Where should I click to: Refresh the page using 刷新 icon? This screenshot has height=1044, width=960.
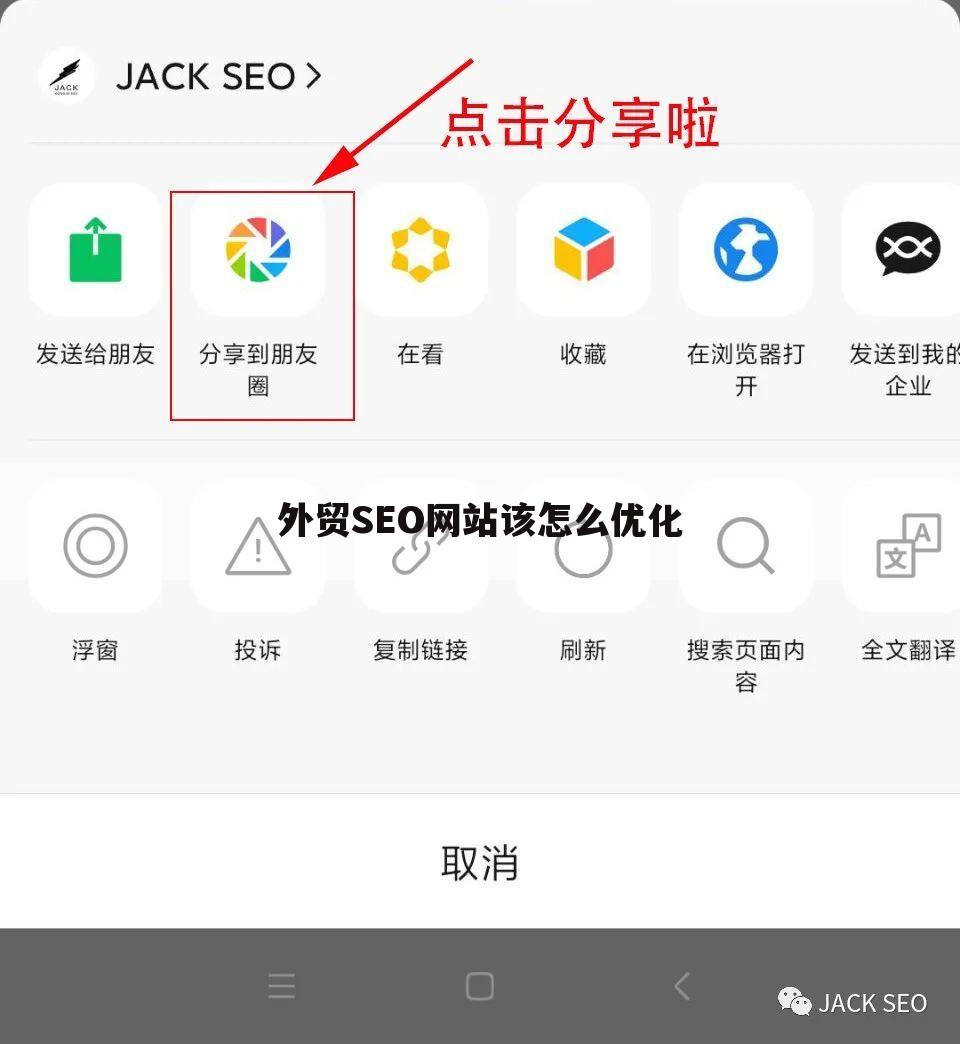click(x=583, y=547)
